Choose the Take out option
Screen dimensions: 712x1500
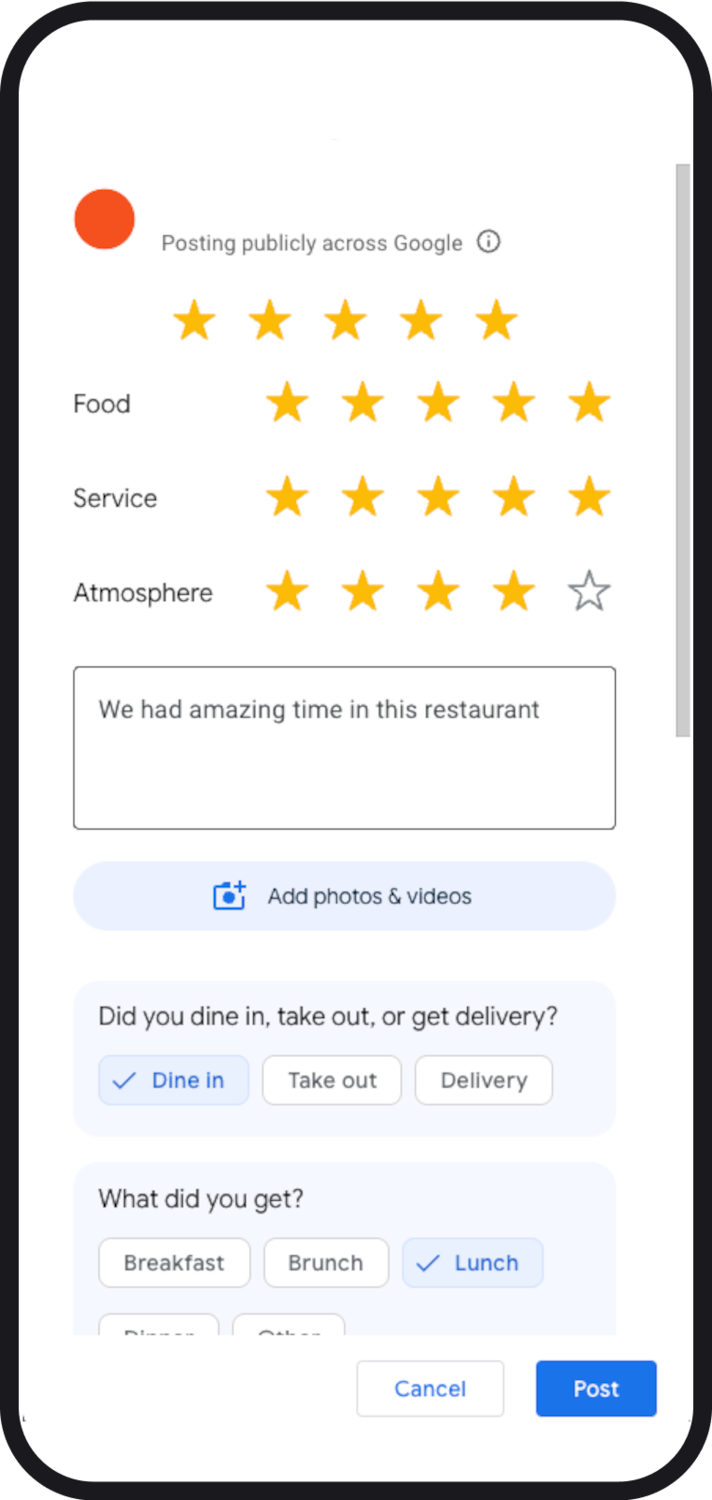(x=332, y=1080)
